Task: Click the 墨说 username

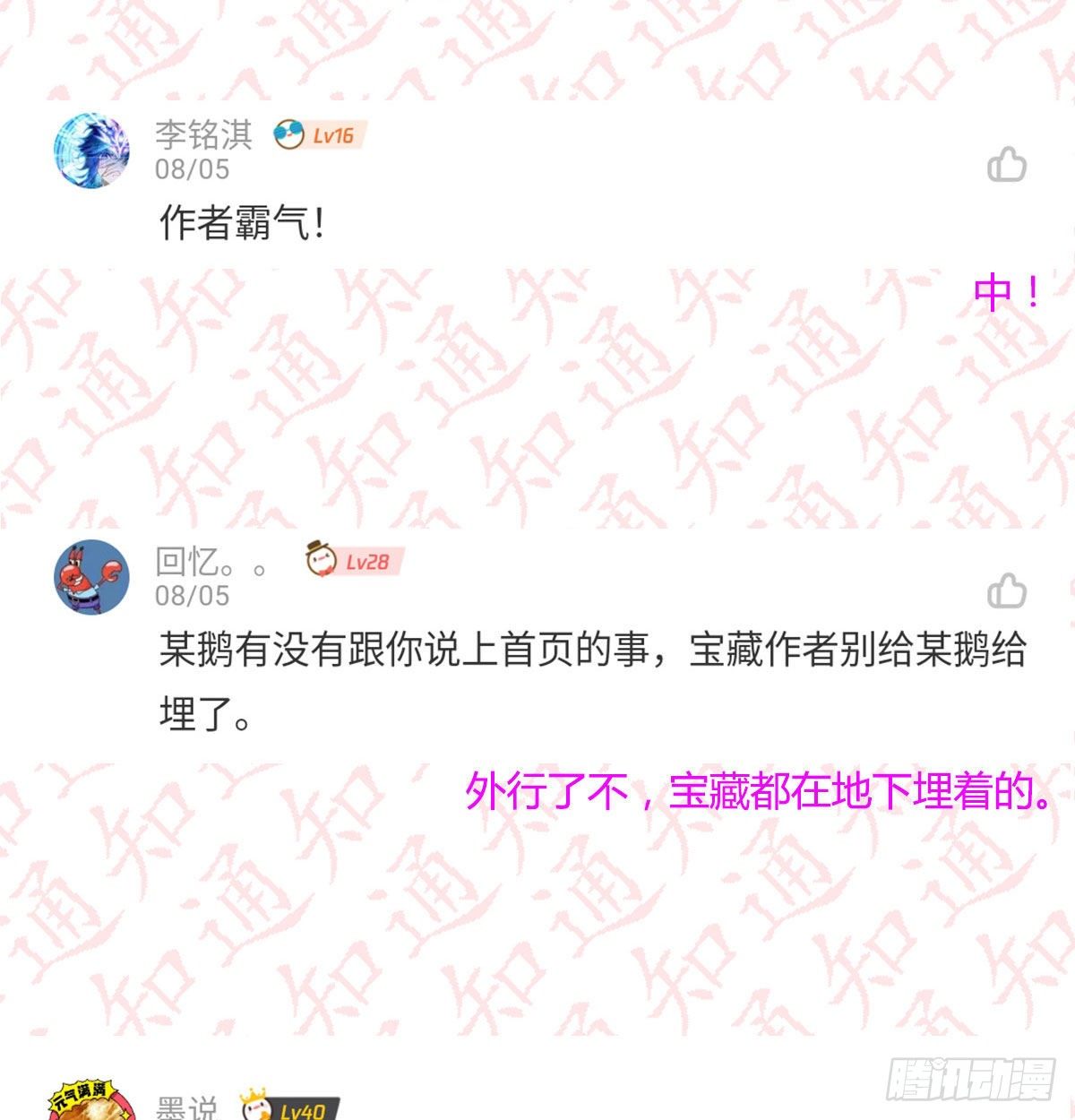Action: pos(188,1109)
